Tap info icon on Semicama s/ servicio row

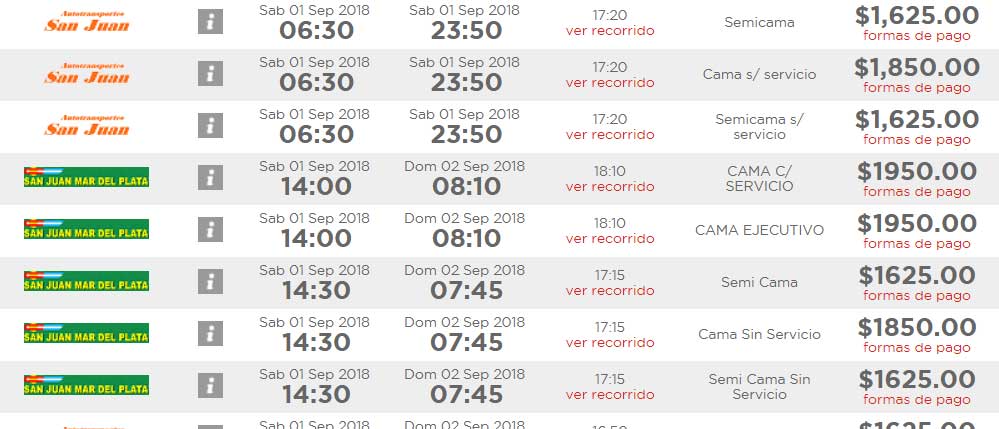click(210, 125)
